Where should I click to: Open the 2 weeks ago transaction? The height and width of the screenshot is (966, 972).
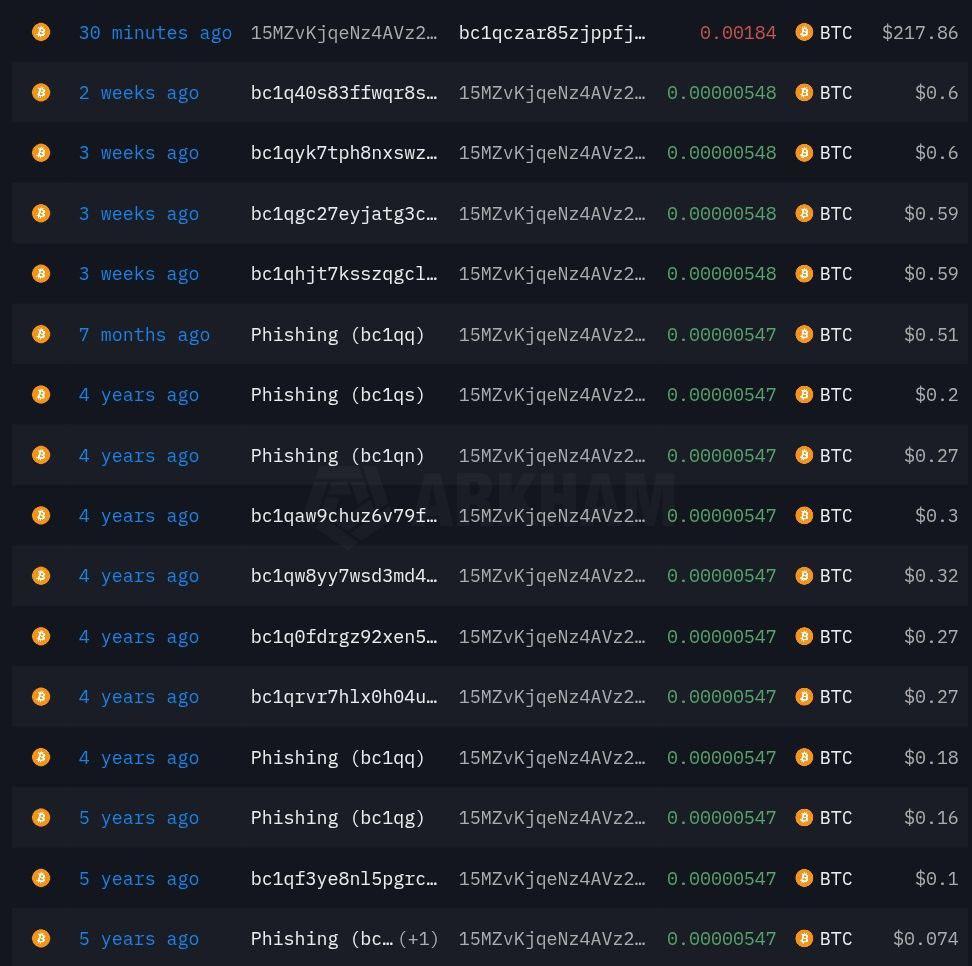138,93
